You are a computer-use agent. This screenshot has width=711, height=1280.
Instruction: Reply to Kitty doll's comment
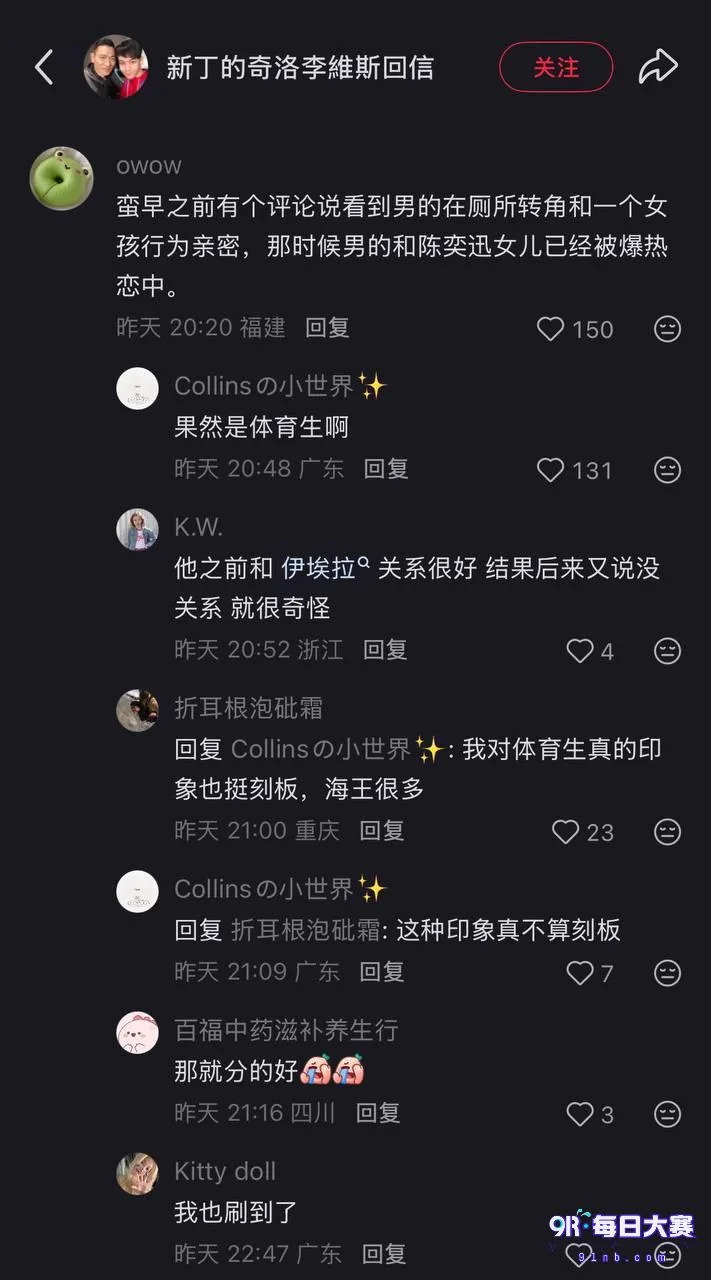(x=385, y=1253)
